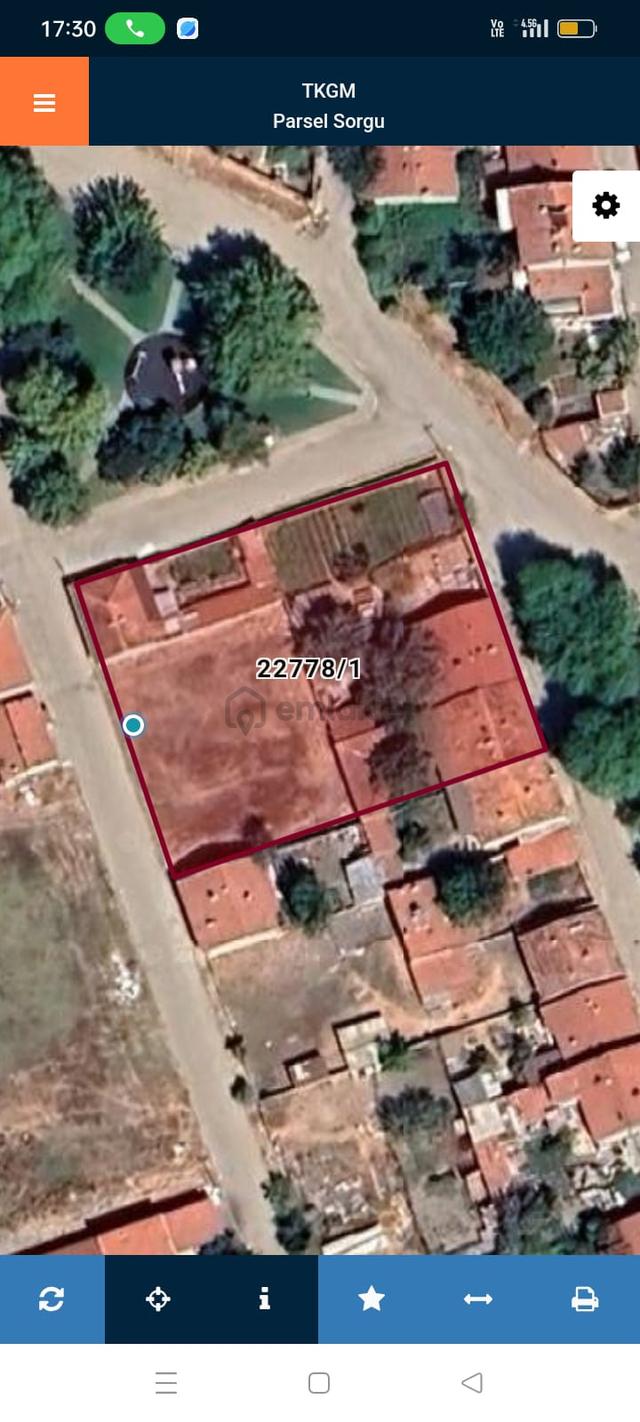Add parcel to favorites with star
Image resolution: width=640 pixels, height=1422 pixels.
tap(372, 1299)
